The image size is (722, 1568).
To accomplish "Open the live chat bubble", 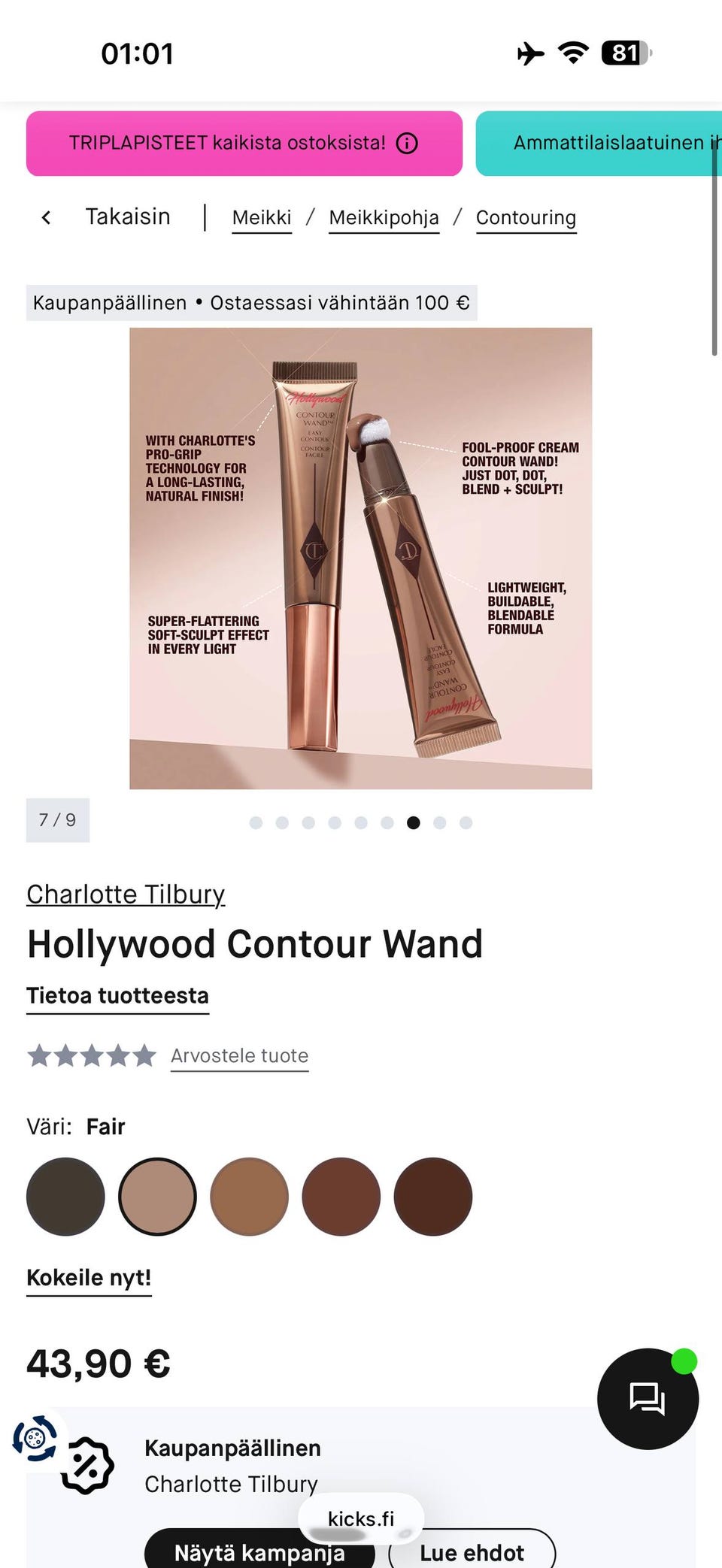I will click(648, 1399).
